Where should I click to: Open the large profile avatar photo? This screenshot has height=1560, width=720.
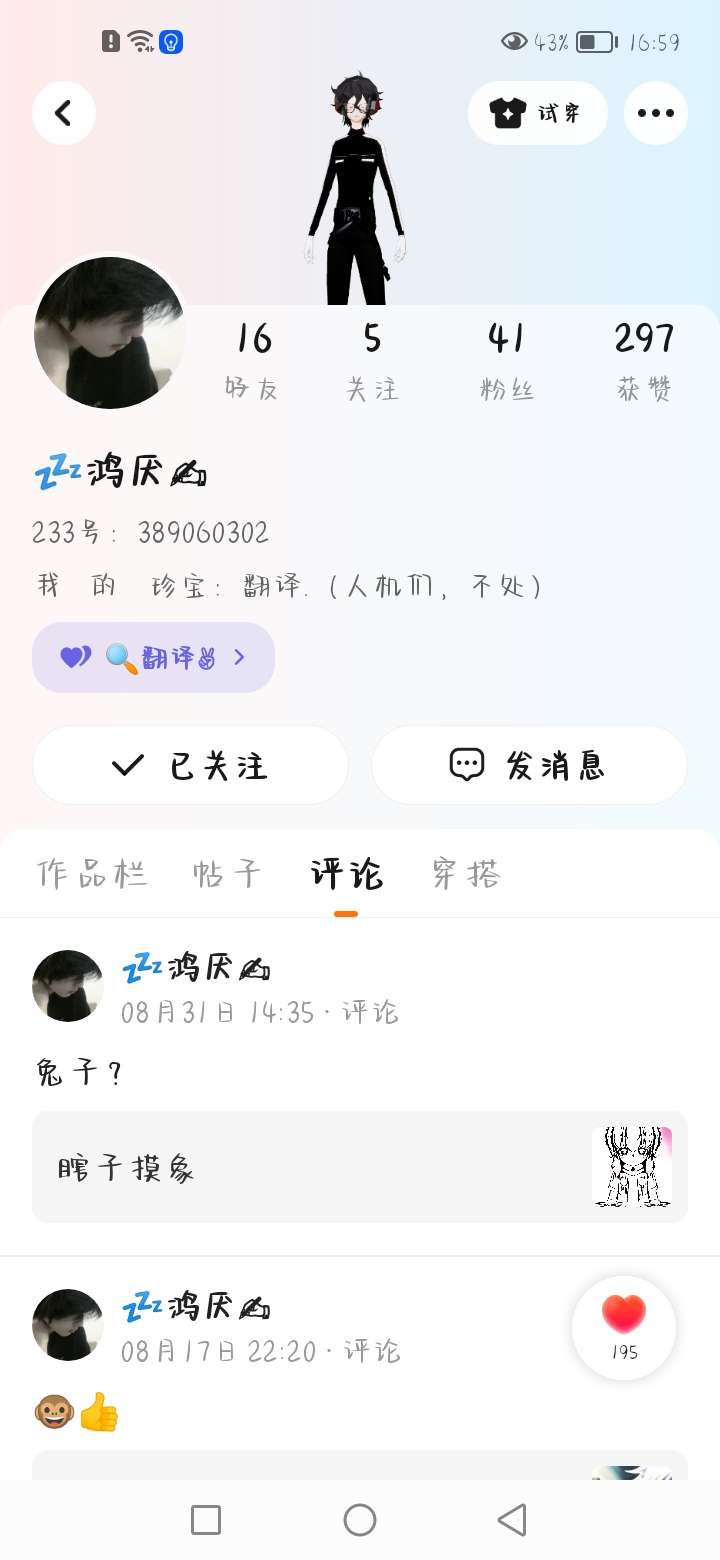(x=110, y=333)
